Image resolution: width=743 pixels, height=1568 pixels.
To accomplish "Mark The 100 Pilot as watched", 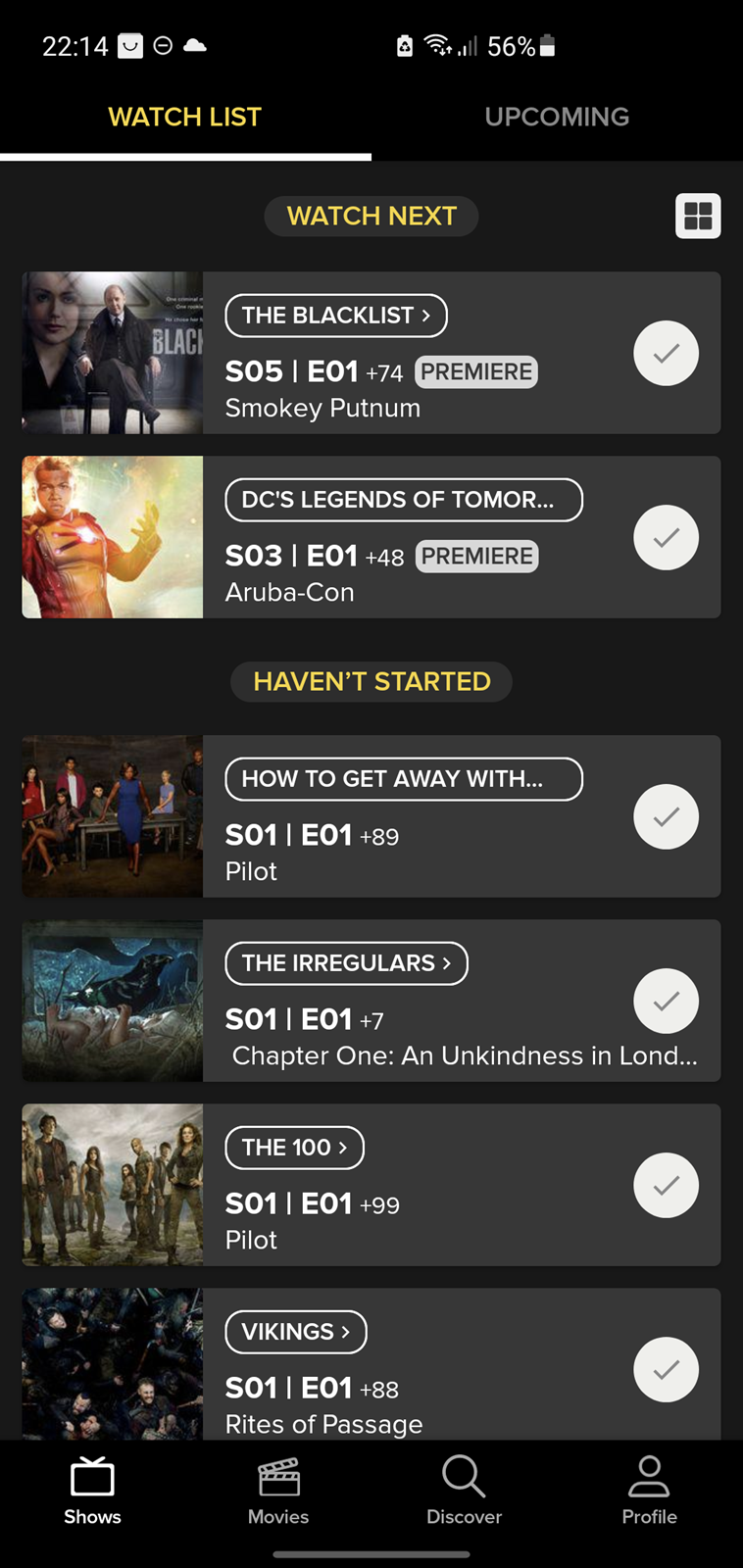I will point(667,1185).
